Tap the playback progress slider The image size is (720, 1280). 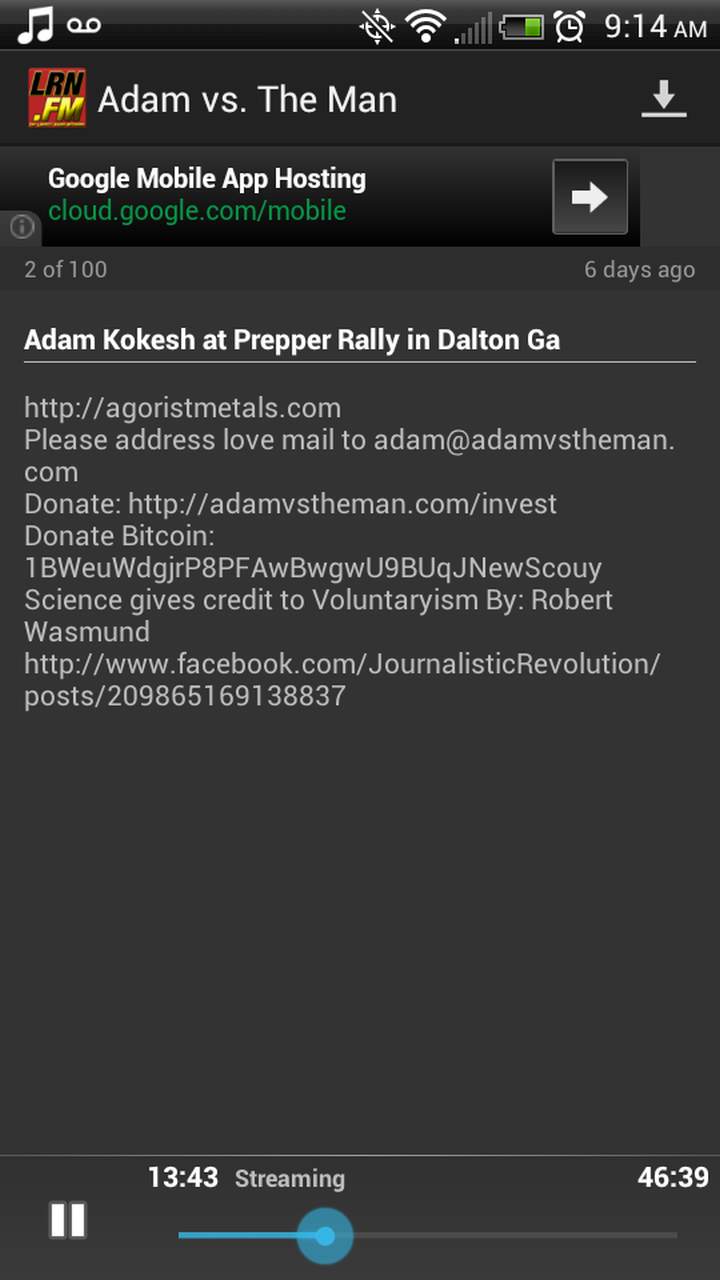(x=325, y=1235)
